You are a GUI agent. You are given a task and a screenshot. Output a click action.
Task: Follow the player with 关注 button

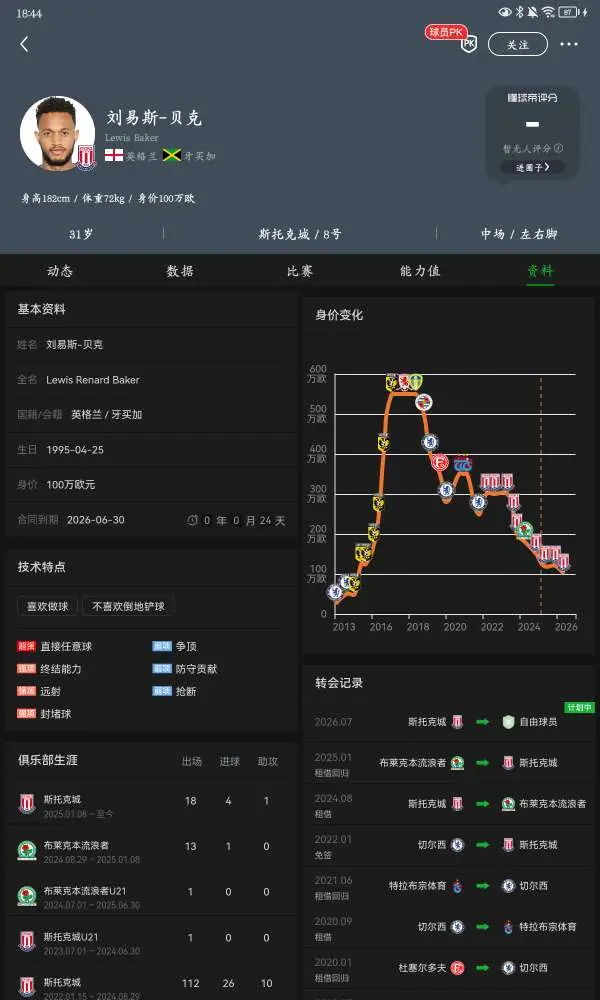point(518,45)
